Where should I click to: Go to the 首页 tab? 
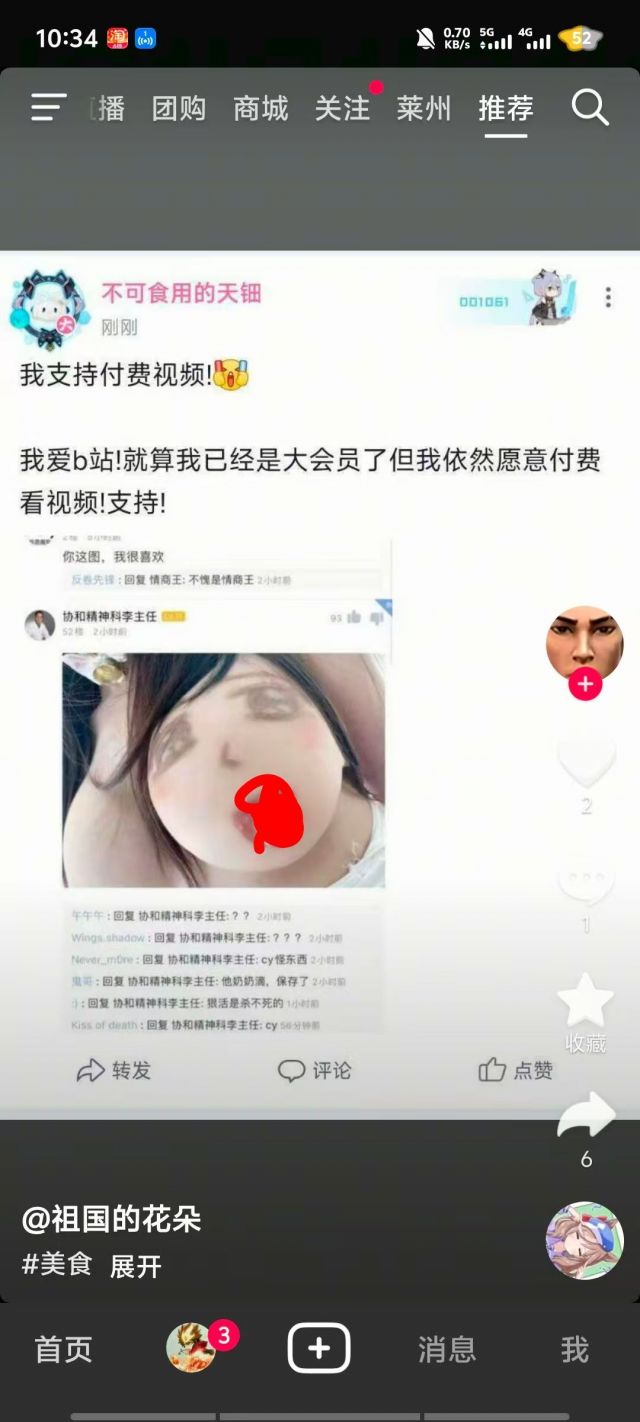coord(64,1349)
